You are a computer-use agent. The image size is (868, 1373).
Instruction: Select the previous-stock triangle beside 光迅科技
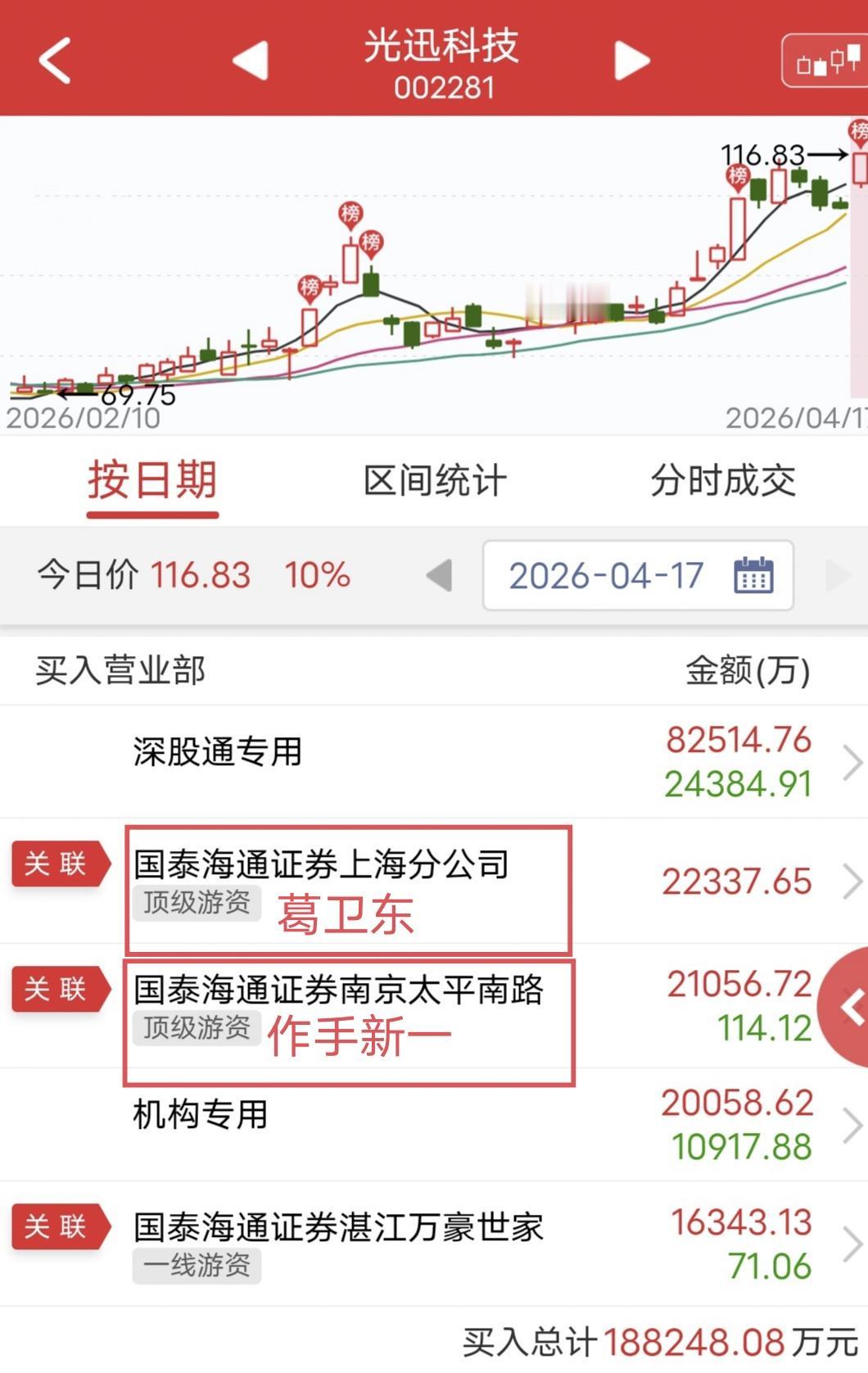251,60
